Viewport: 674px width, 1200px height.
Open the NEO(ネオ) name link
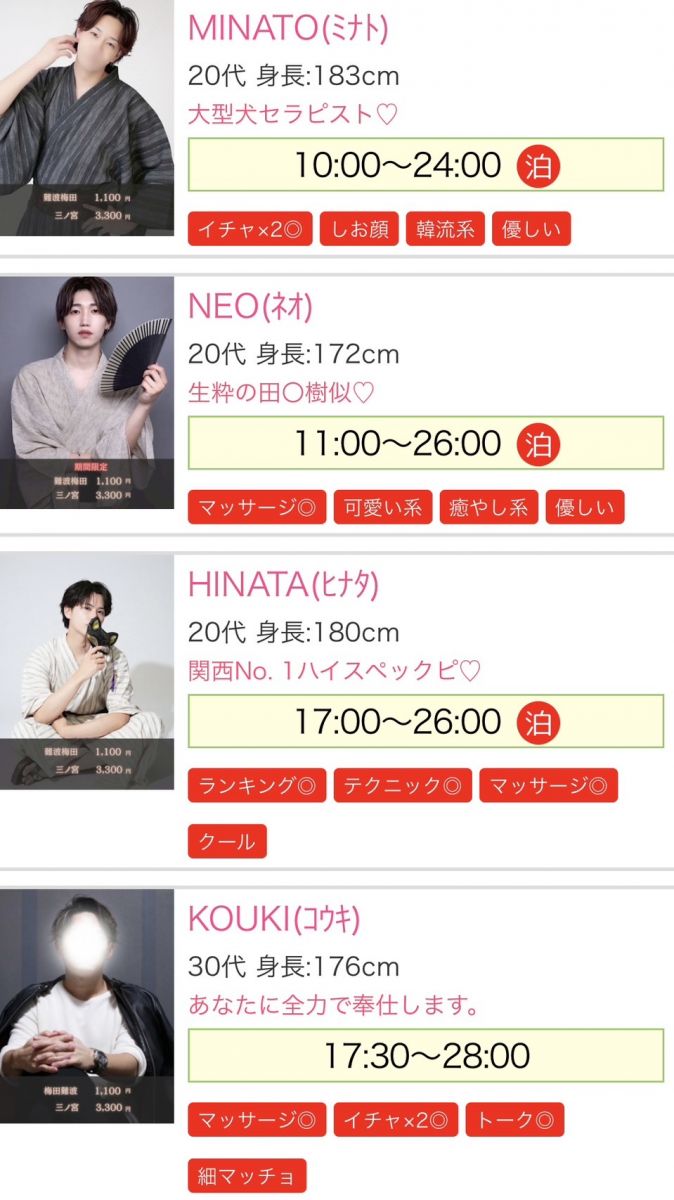coord(250,306)
